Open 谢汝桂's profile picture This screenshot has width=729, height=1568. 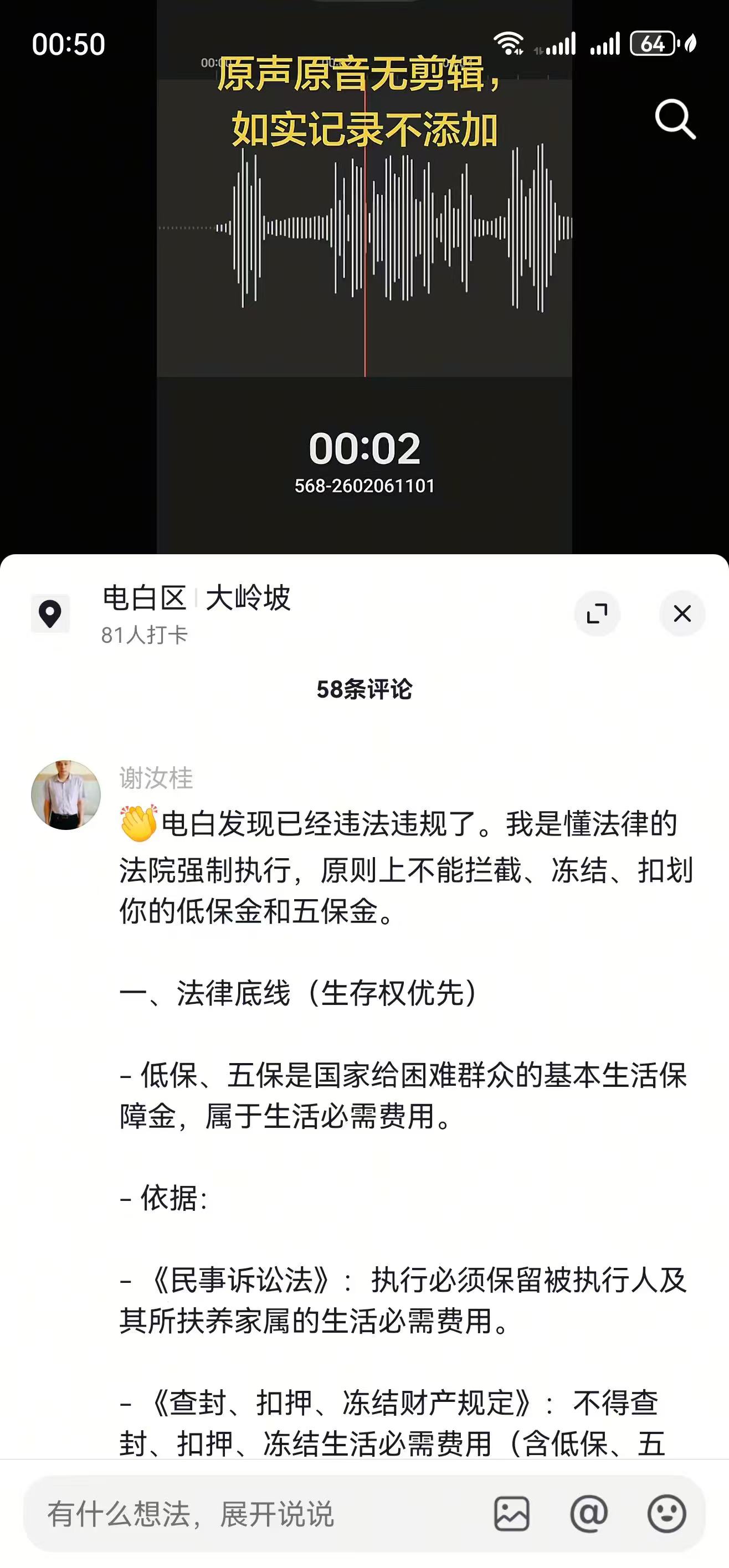tap(66, 795)
